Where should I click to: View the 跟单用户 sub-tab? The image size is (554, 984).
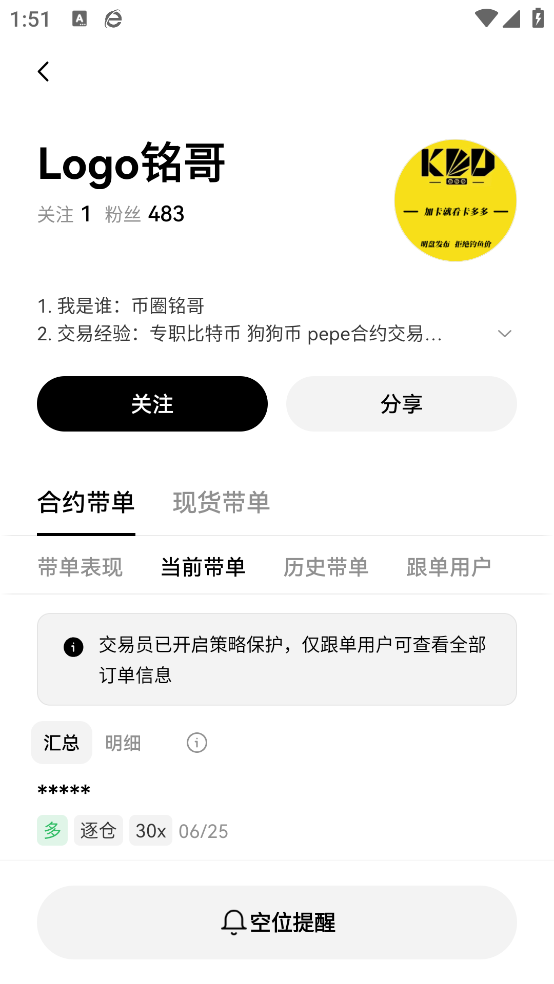tap(449, 567)
